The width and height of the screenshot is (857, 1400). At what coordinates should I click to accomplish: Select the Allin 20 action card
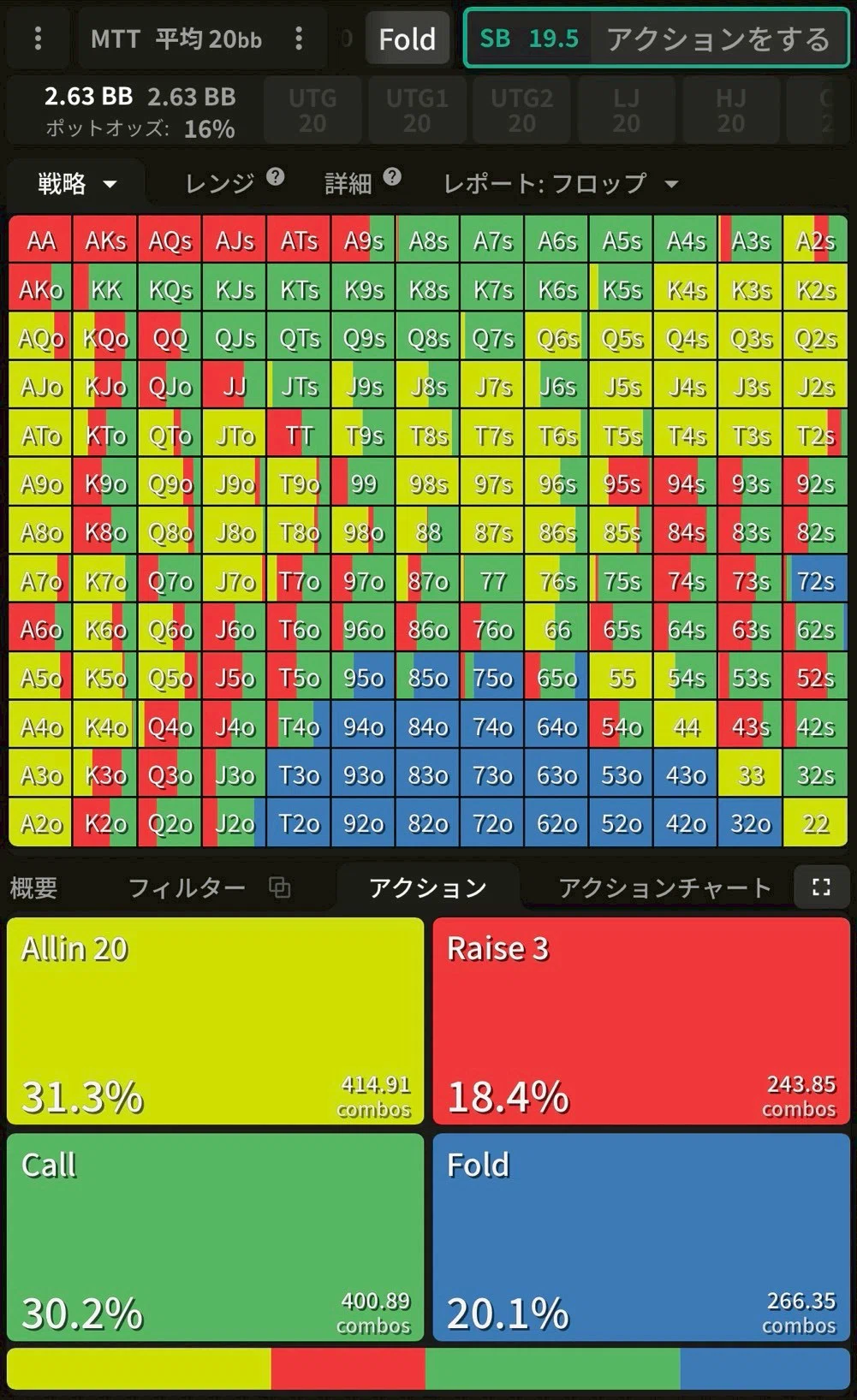[x=215, y=1021]
